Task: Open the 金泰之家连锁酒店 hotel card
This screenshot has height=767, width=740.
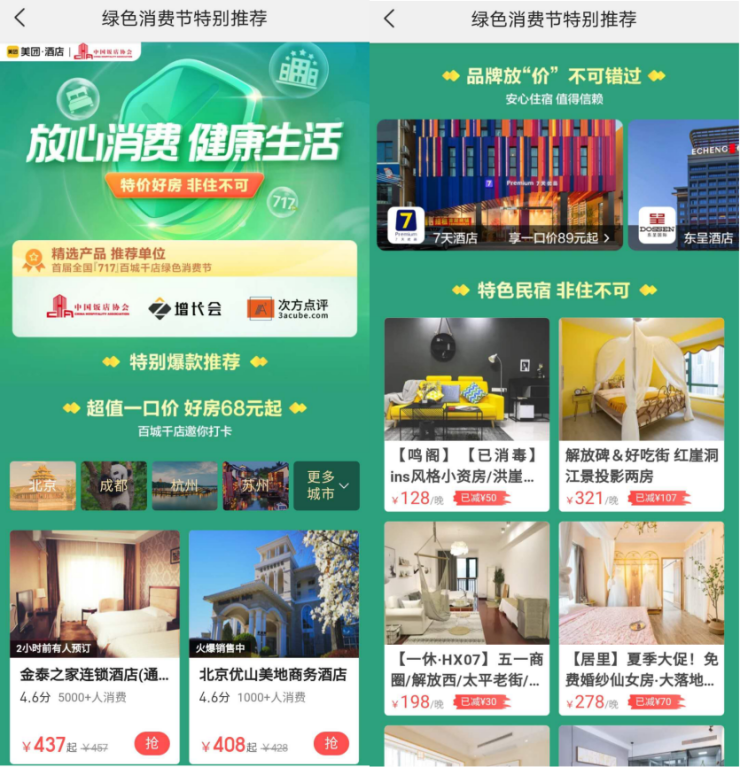Action: (95, 640)
